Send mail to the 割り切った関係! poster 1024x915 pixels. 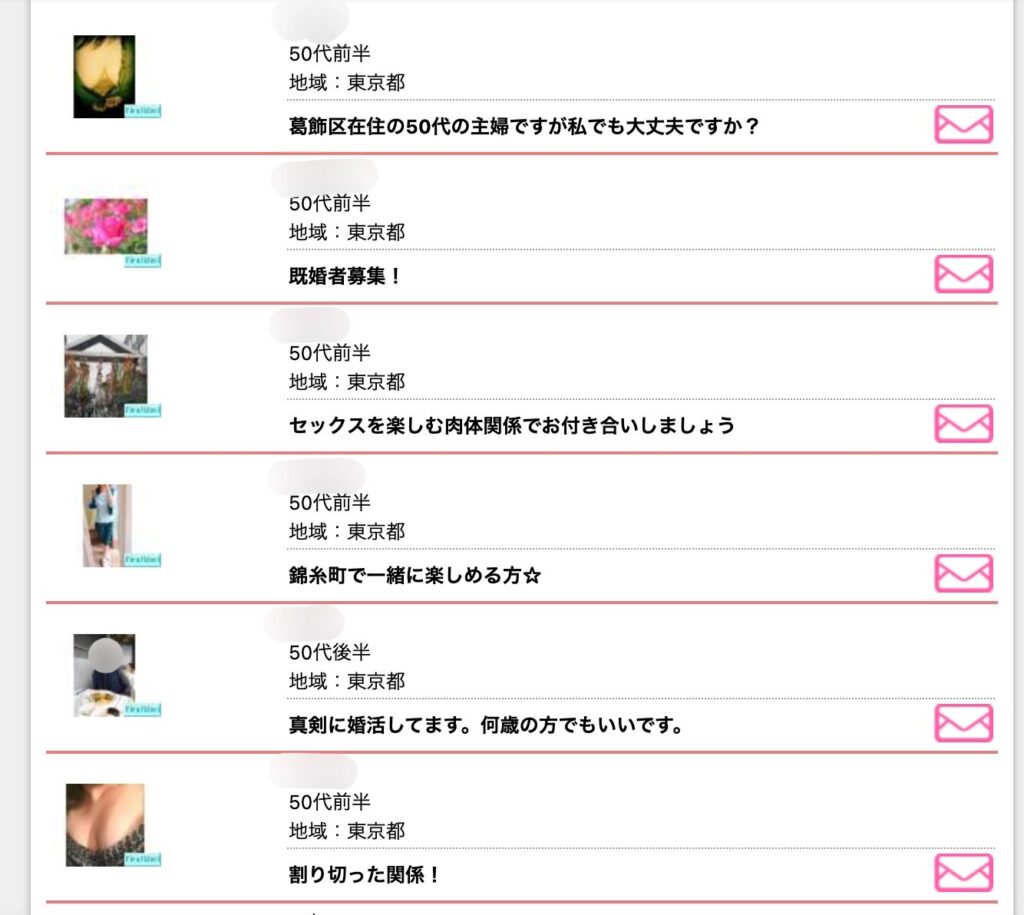(963, 873)
